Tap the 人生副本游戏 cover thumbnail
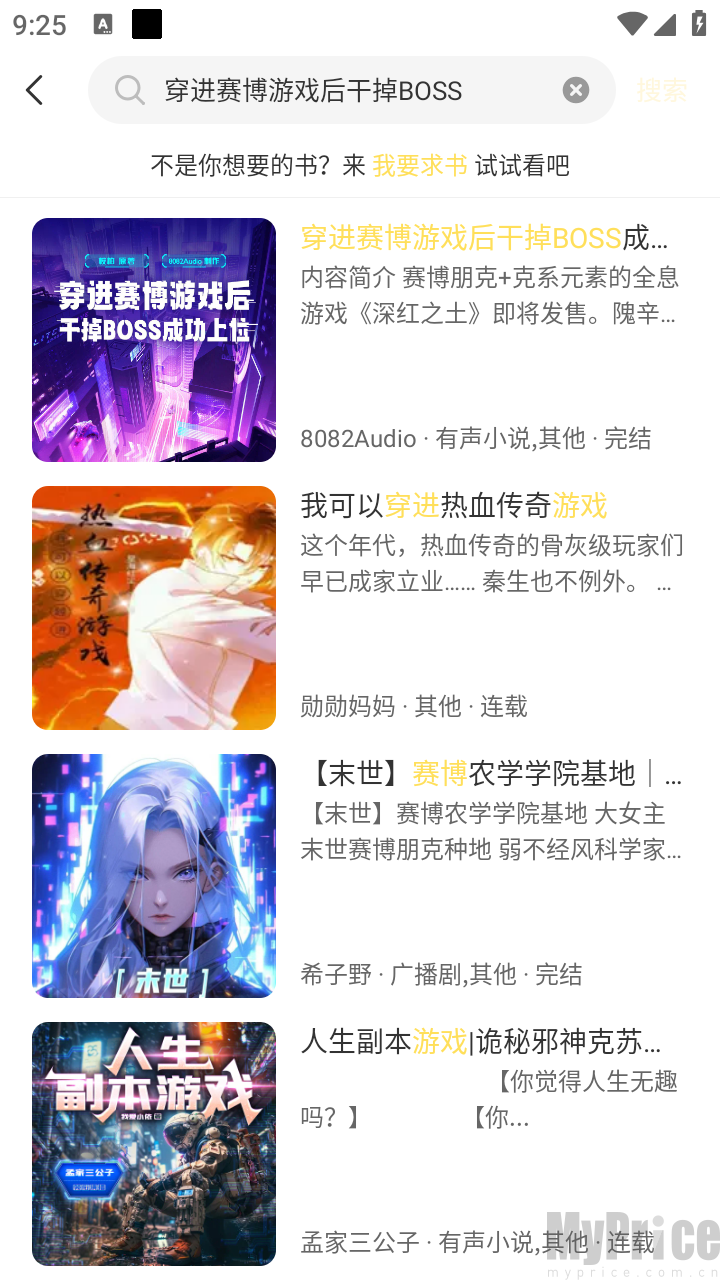720x1280 pixels. [153, 1143]
